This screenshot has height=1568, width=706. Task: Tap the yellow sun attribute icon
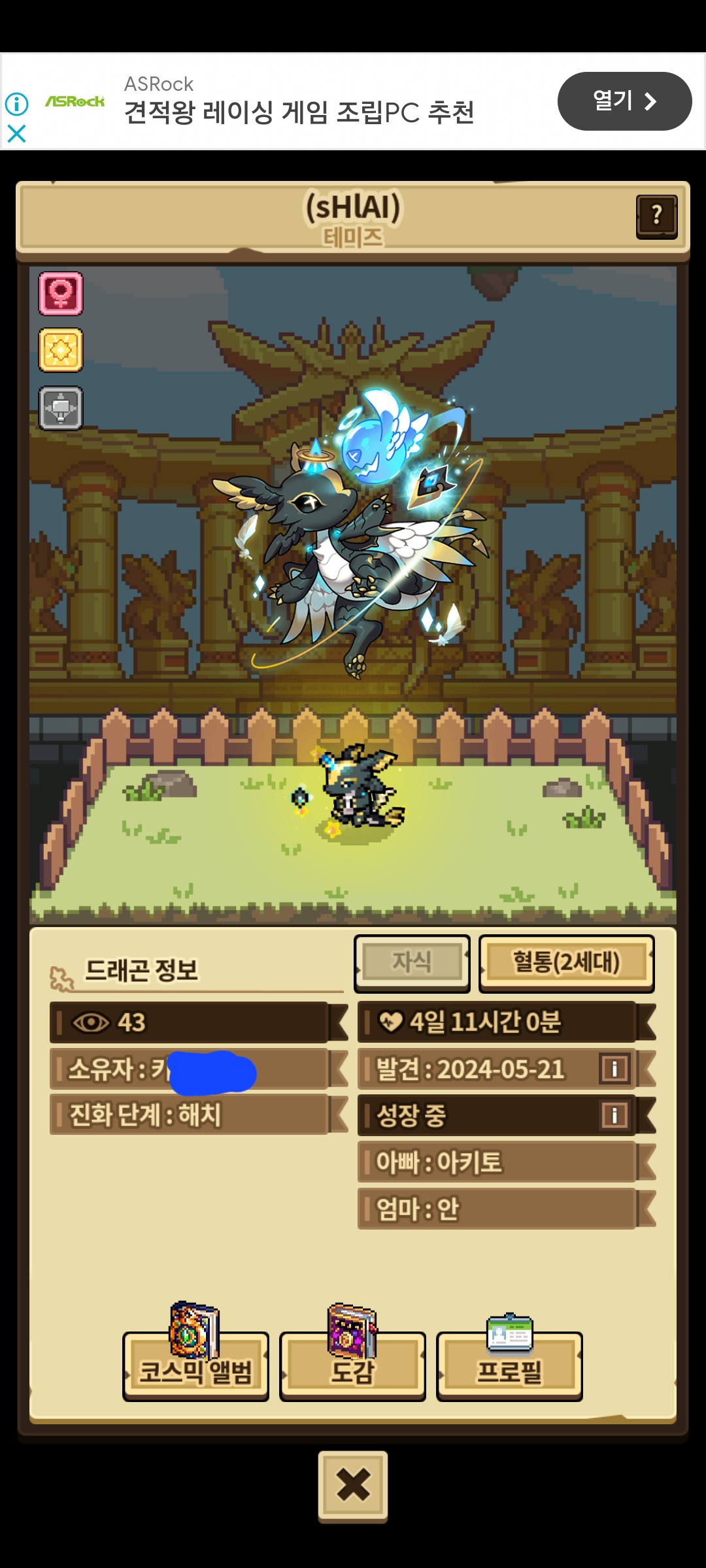[61, 350]
